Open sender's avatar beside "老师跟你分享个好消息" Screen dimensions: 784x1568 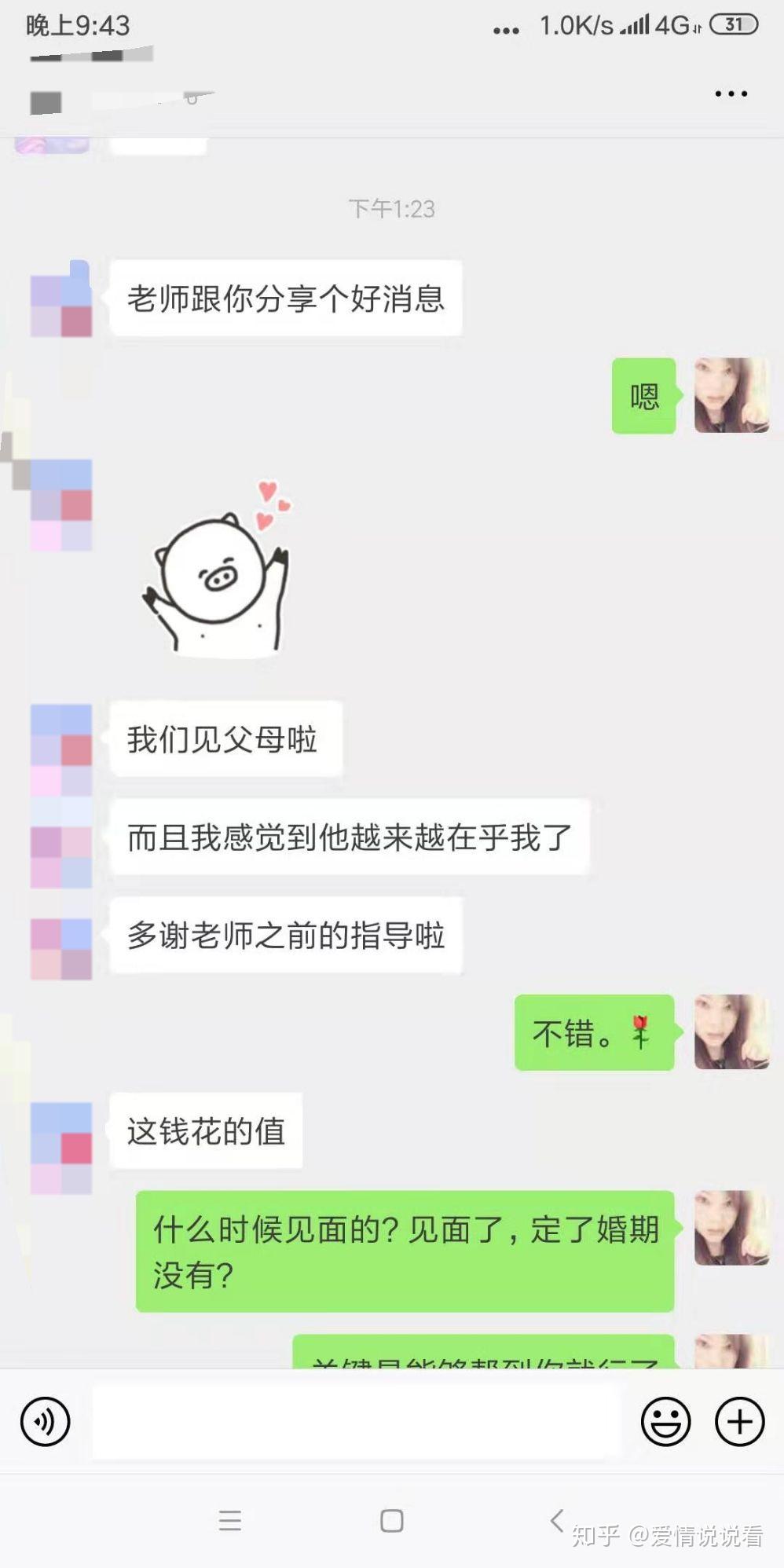pyautogui.click(x=61, y=299)
